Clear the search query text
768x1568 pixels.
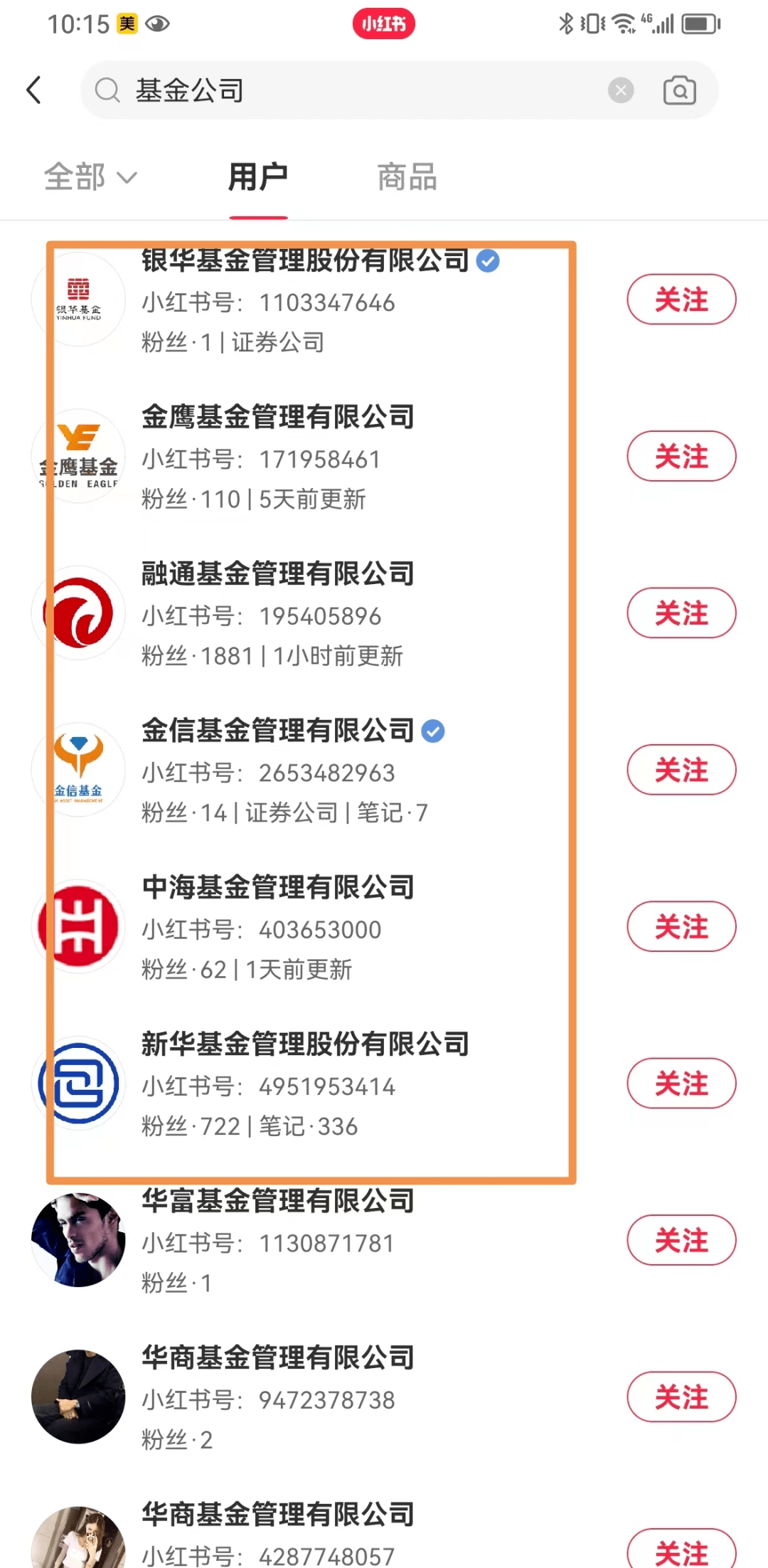pos(621,90)
